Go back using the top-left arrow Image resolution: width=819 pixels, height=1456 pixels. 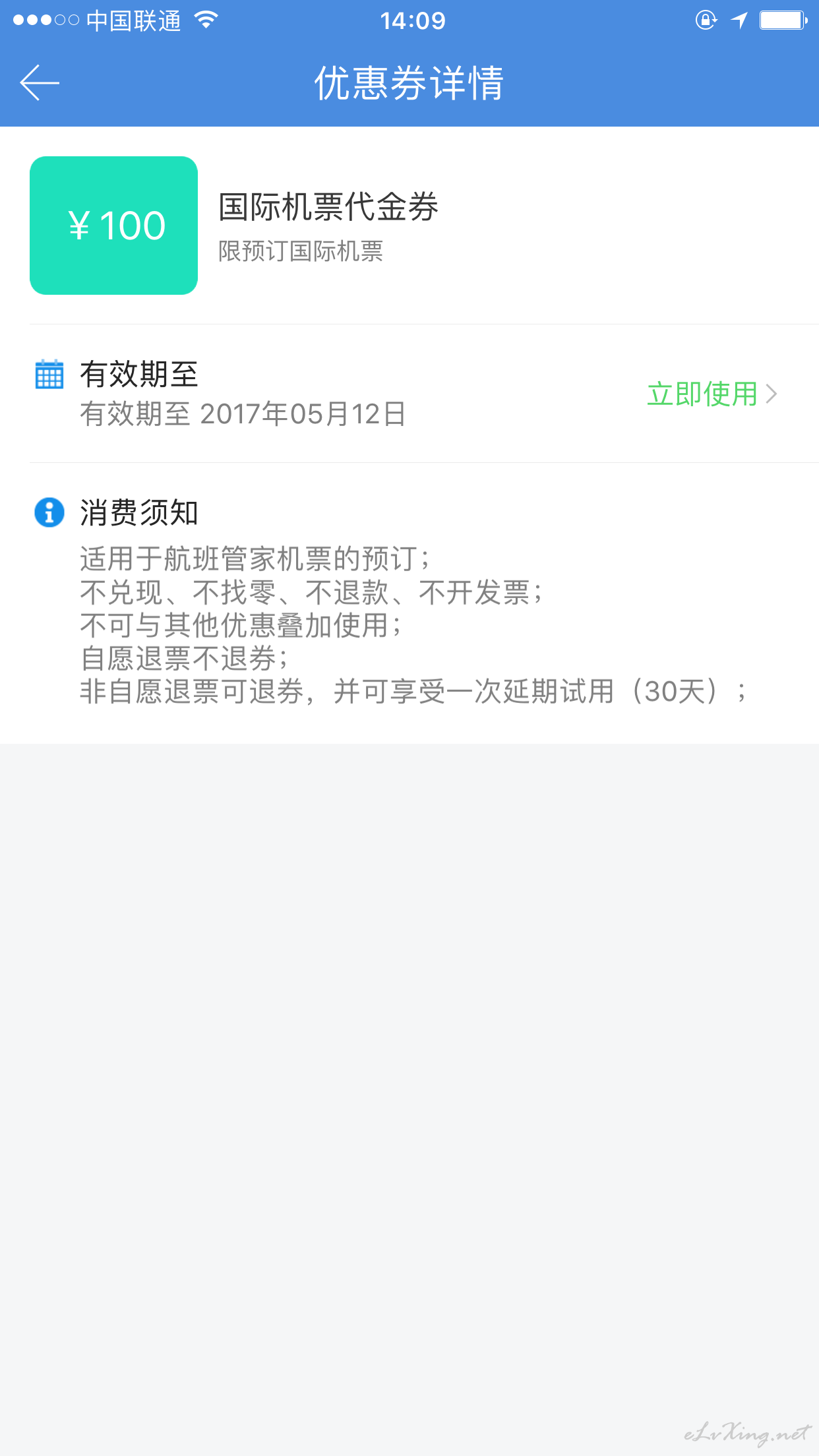click(x=40, y=82)
